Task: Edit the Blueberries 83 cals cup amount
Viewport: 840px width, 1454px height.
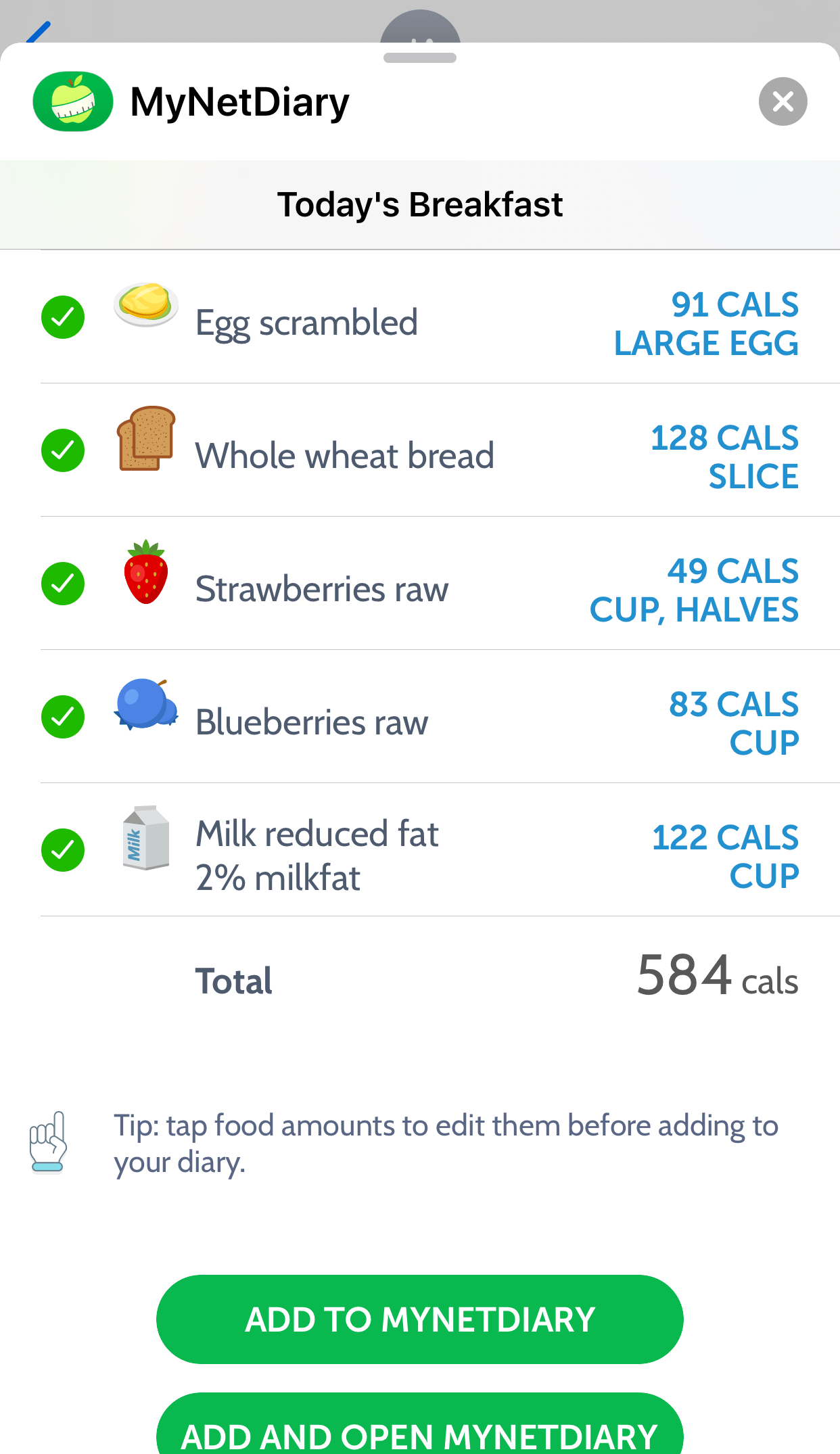Action: tap(734, 724)
